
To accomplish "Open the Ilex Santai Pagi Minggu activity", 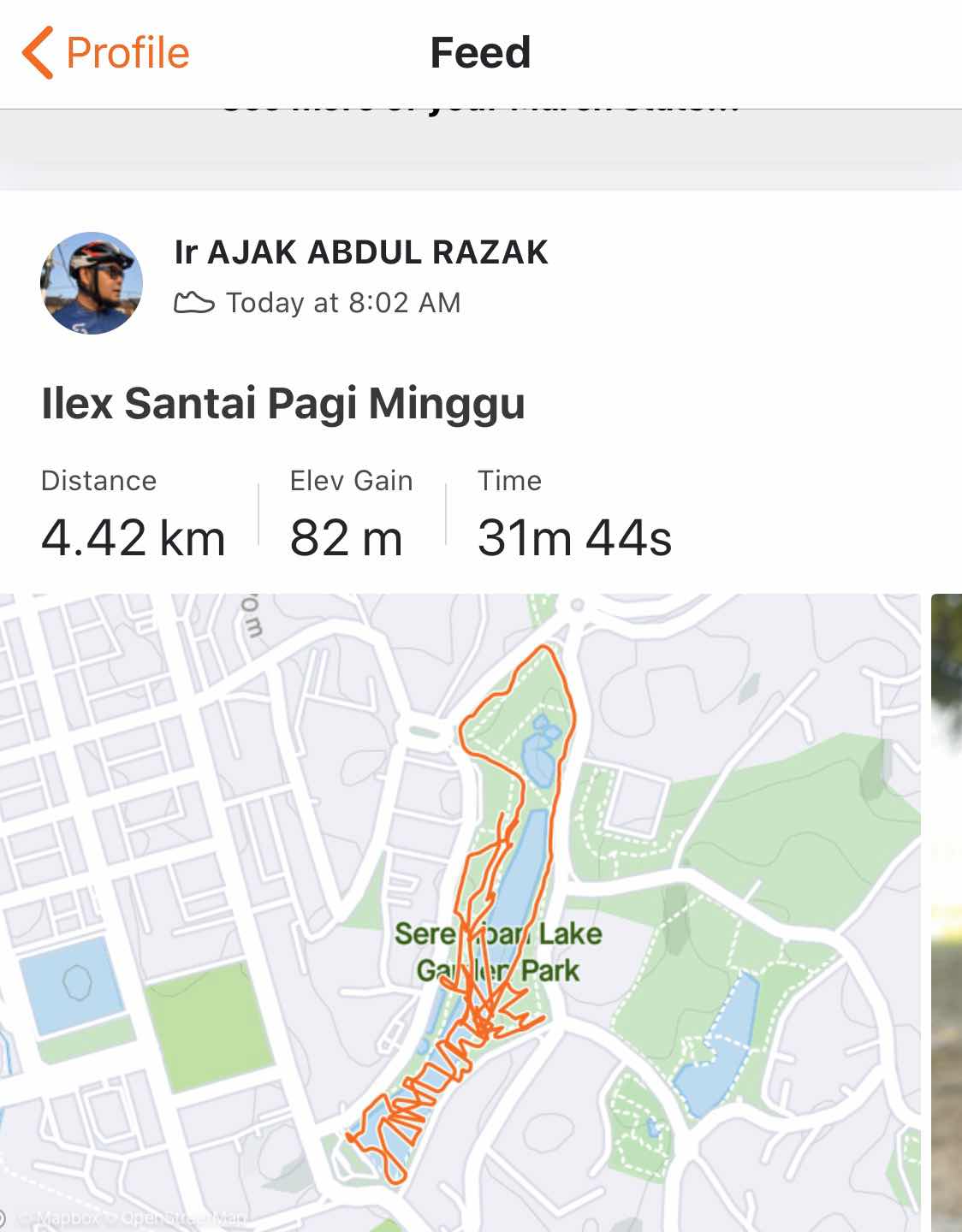I will pos(283,403).
